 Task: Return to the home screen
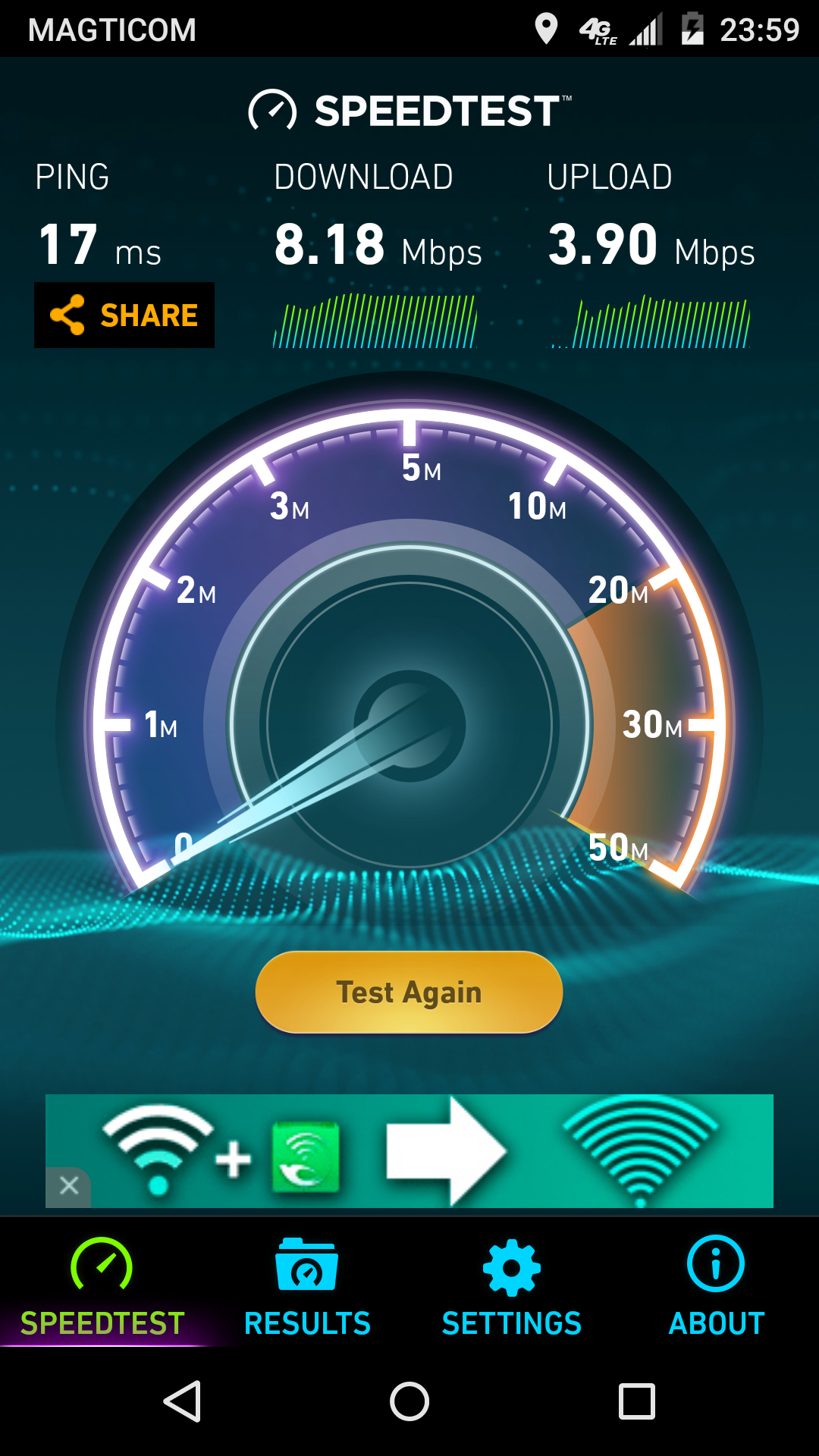click(409, 1401)
